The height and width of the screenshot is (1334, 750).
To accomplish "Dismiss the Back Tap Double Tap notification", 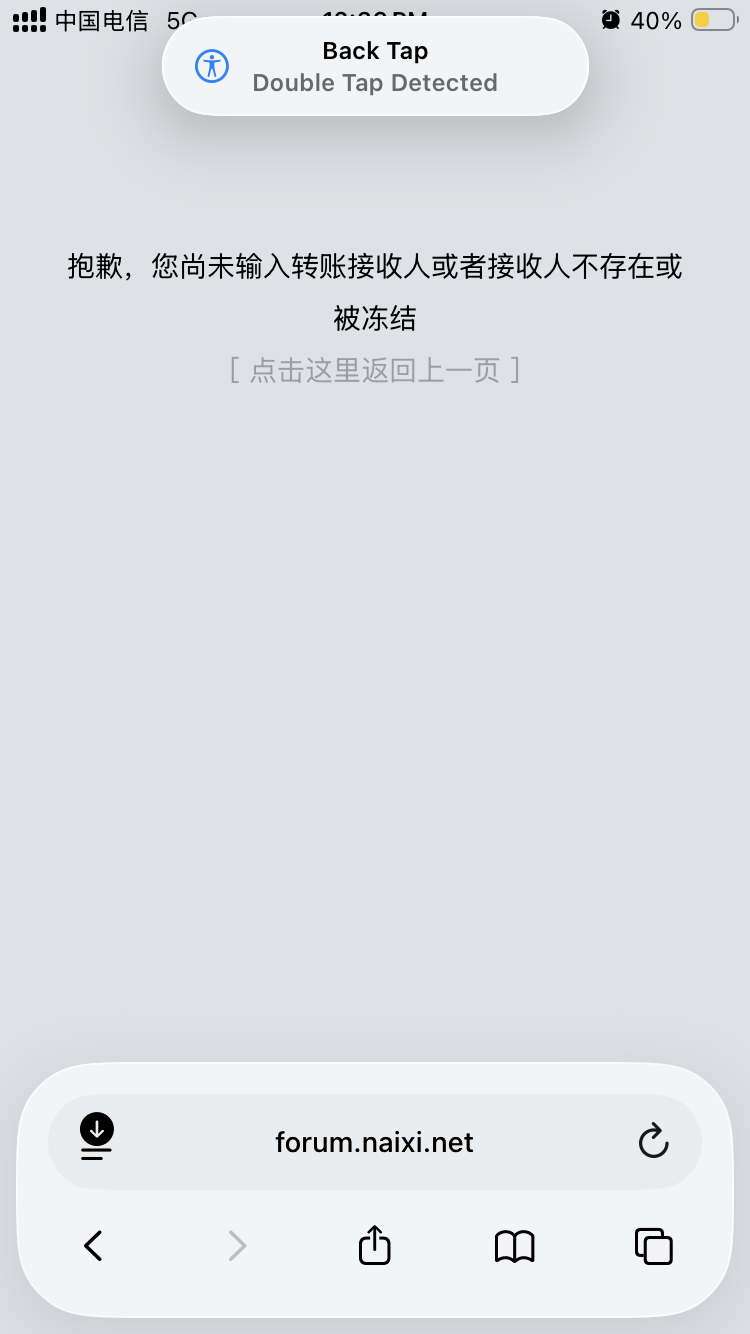I will (374, 66).
